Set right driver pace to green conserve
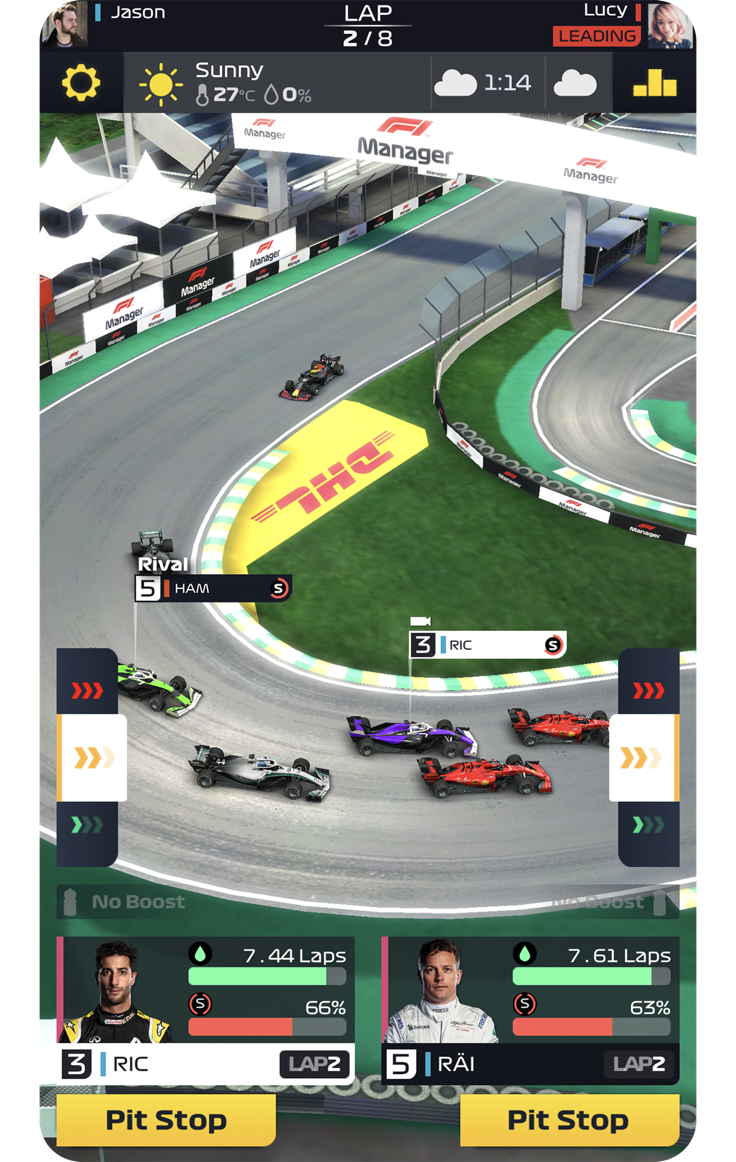Viewport: 736px width, 1162px height. 648,825
